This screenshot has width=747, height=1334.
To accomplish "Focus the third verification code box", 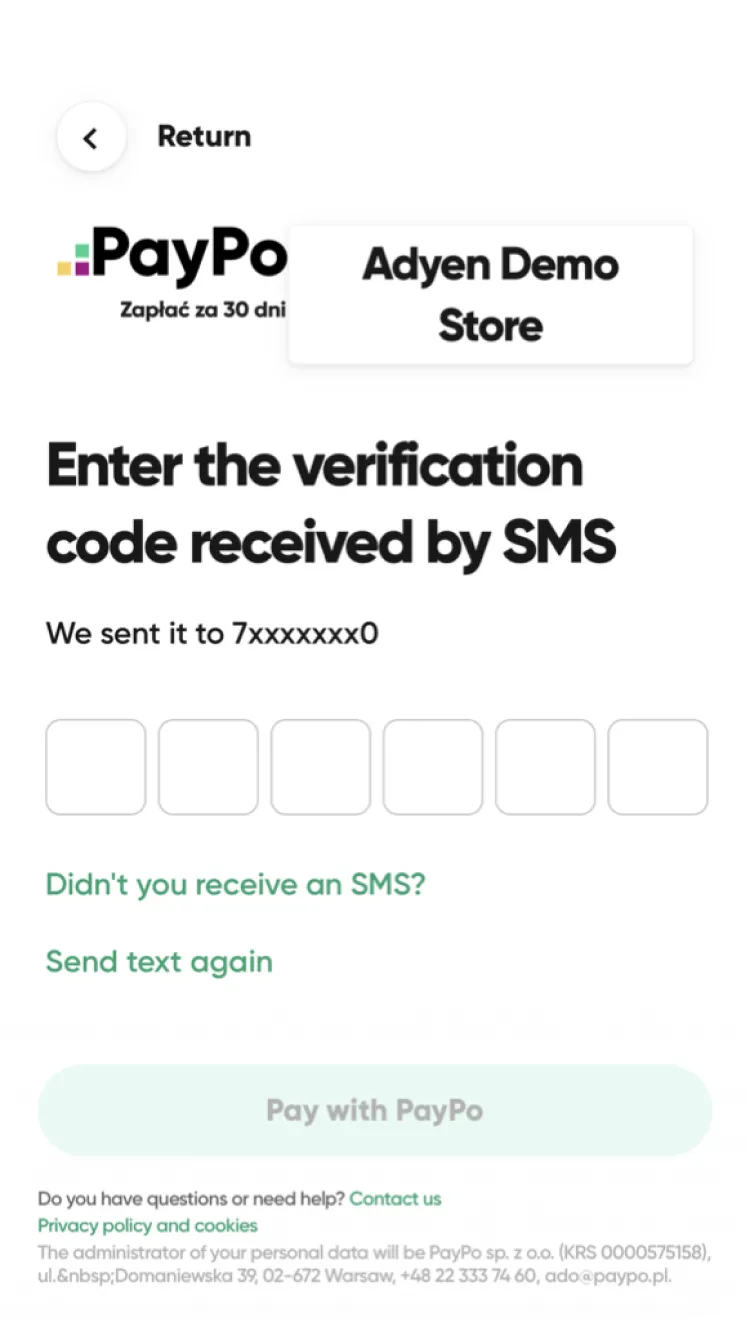I will [x=321, y=767].
